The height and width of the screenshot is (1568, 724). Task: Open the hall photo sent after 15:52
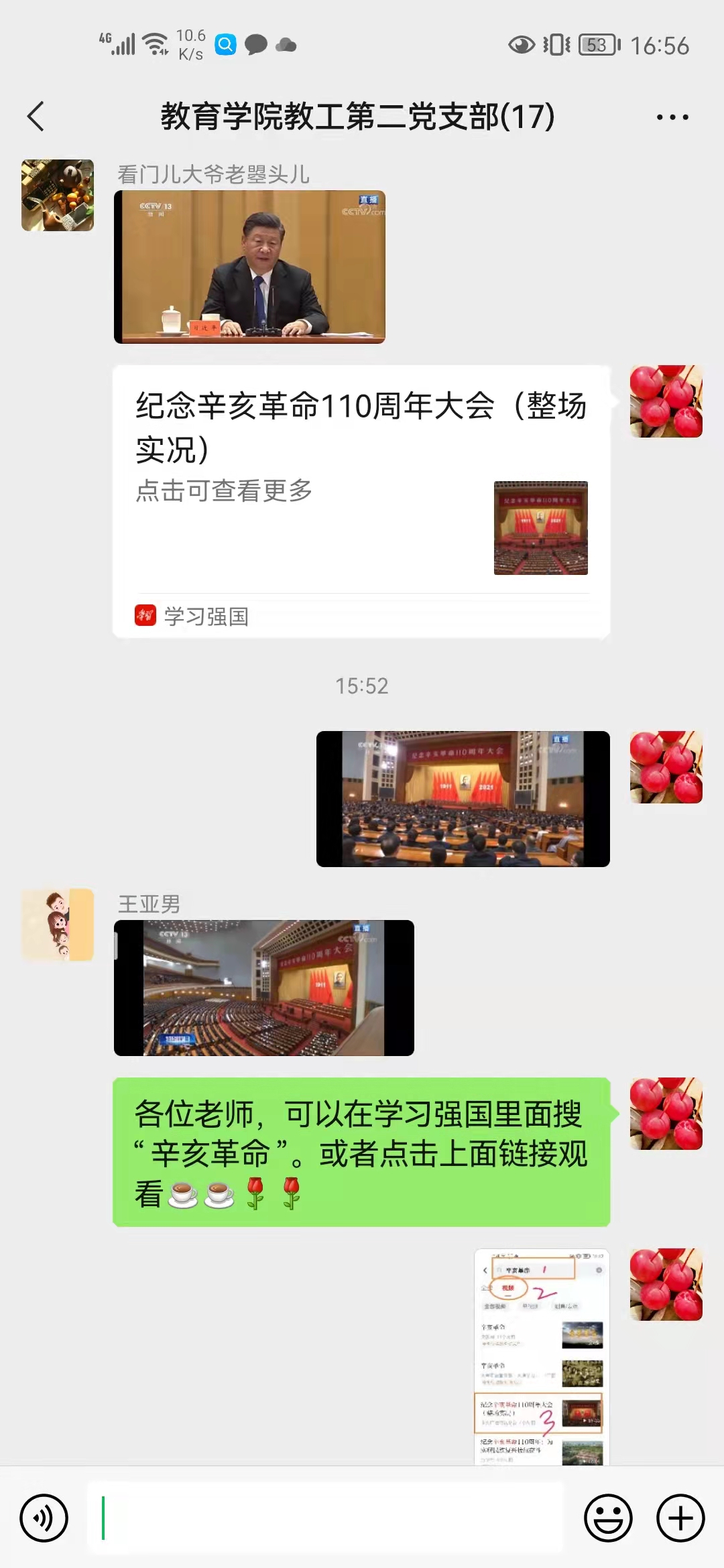[x=463, y=799]
